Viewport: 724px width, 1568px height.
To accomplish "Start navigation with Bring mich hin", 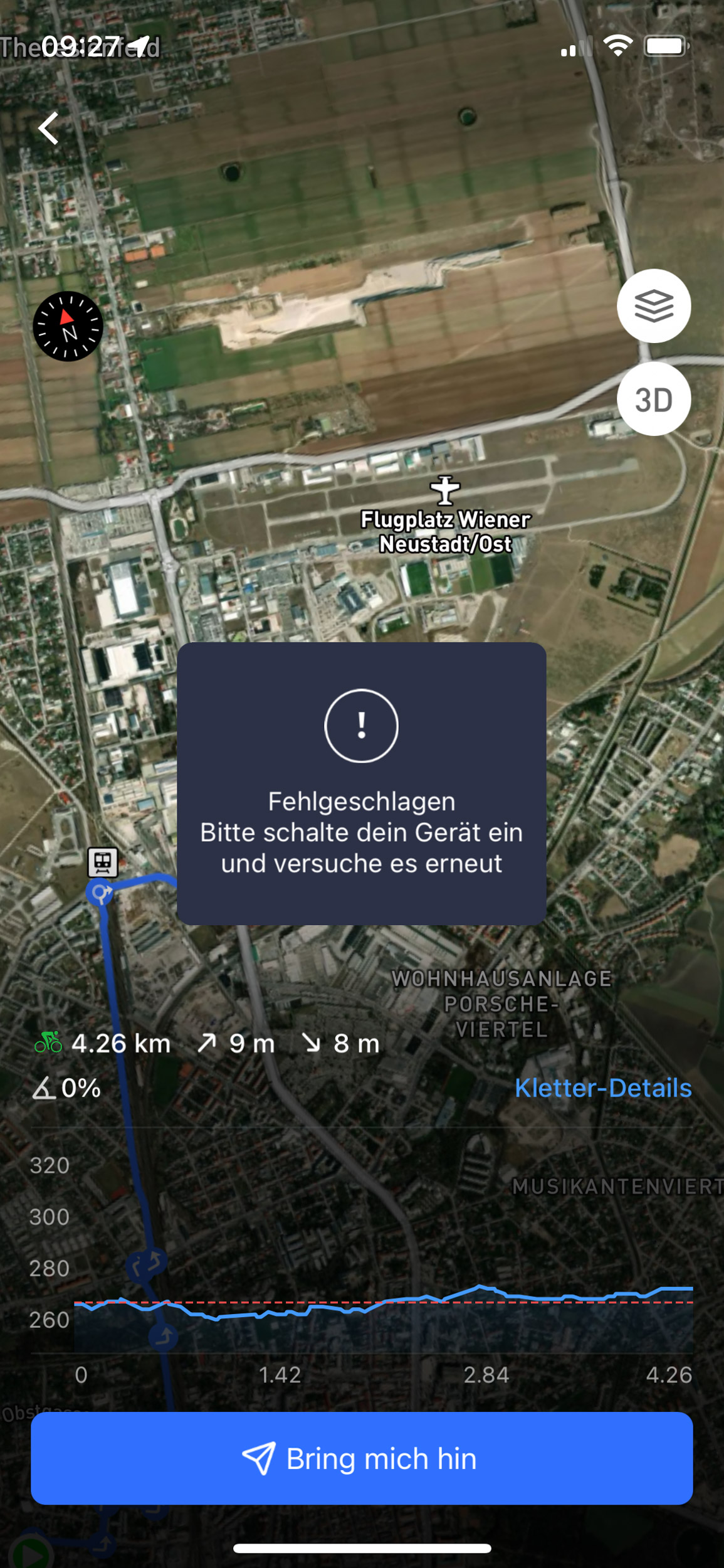I will point(362,1458).
